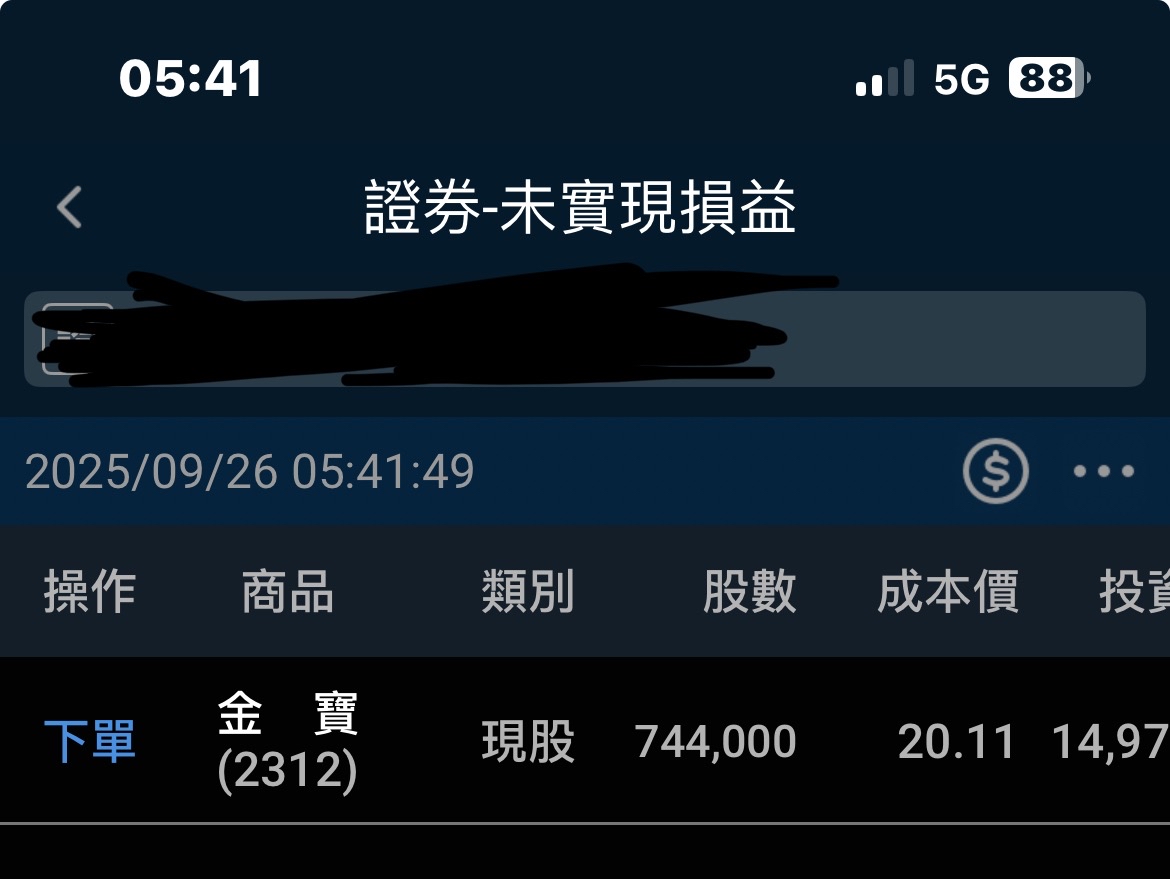Image resolution: width=1170 pixels, height=879 pixels.
Task: Tap 下單 to place order for 金寶
Action: pyautogui.click(x=89, y=742)
